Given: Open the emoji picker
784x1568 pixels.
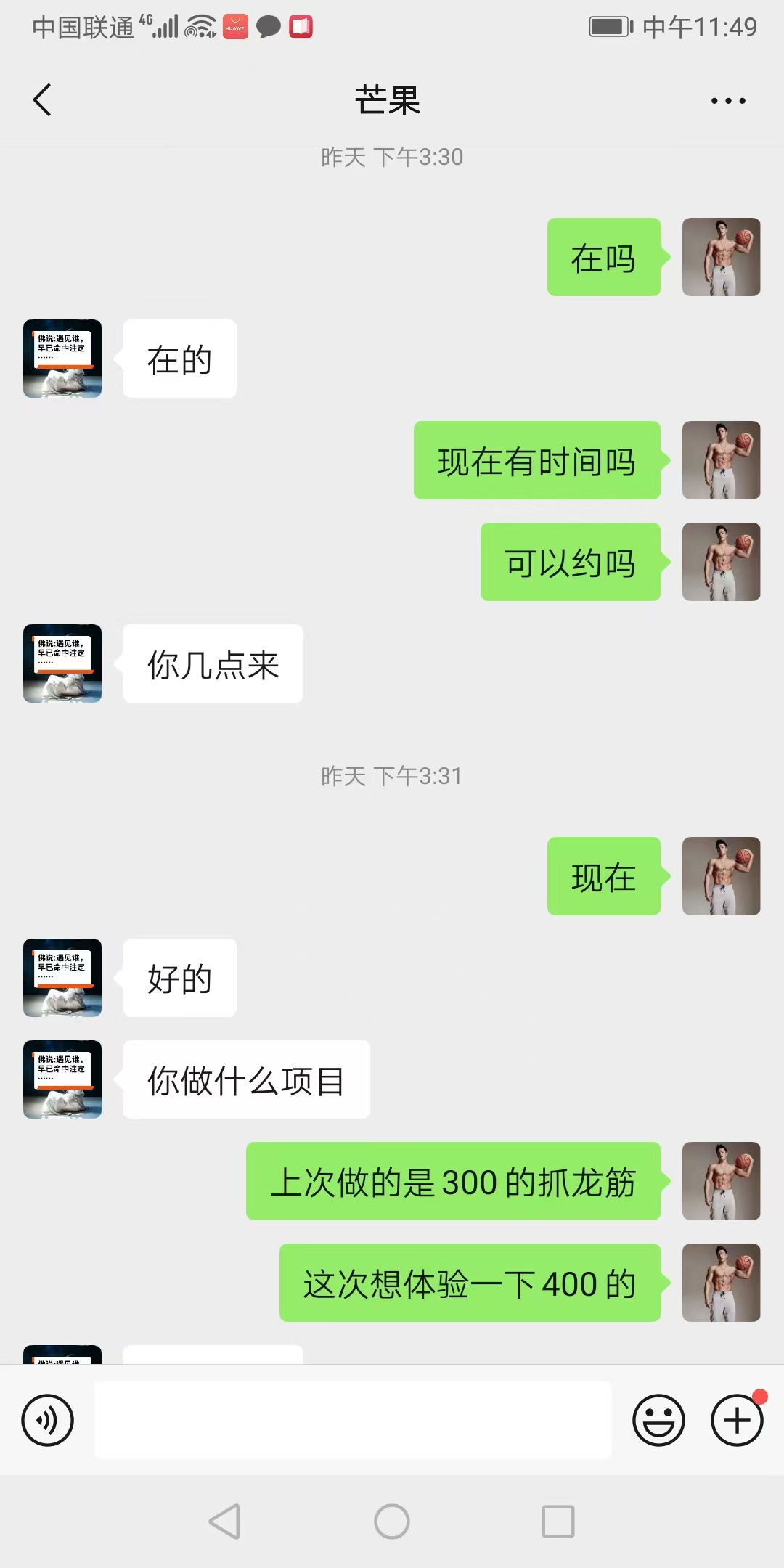Looking at the screenshot, I should tap(658, 1419).
